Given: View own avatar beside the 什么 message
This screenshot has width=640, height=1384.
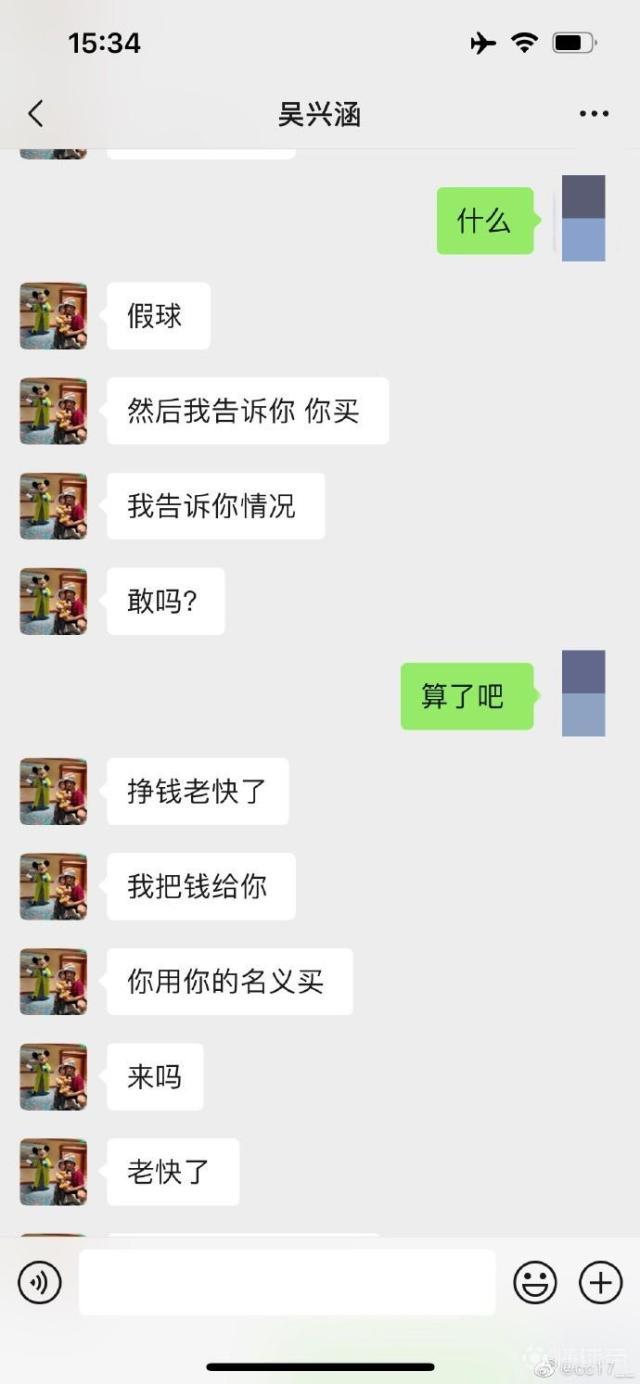Looking at the screenshot, I should click(583, 218).
